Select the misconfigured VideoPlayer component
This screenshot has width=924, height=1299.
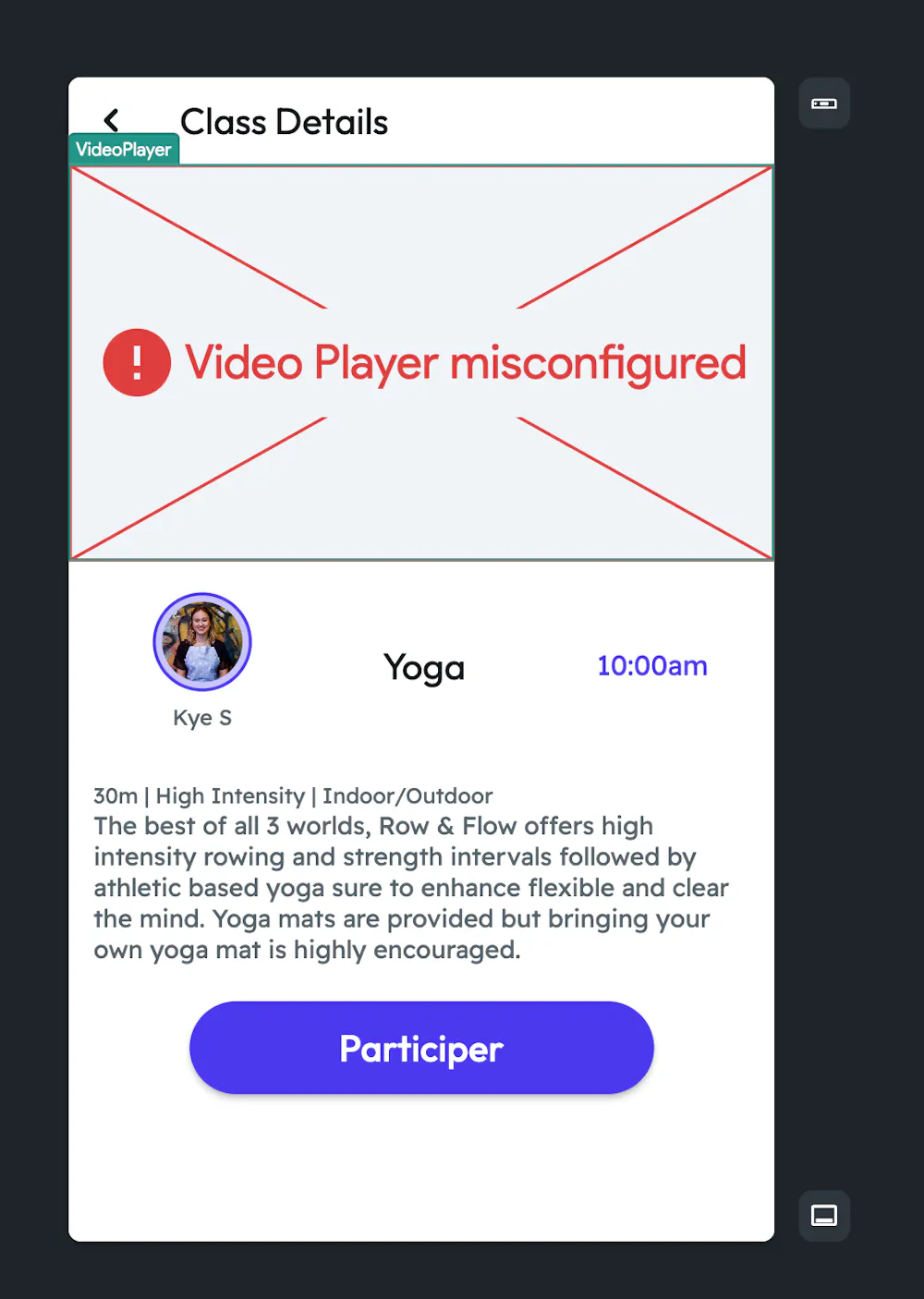[421, 362]
